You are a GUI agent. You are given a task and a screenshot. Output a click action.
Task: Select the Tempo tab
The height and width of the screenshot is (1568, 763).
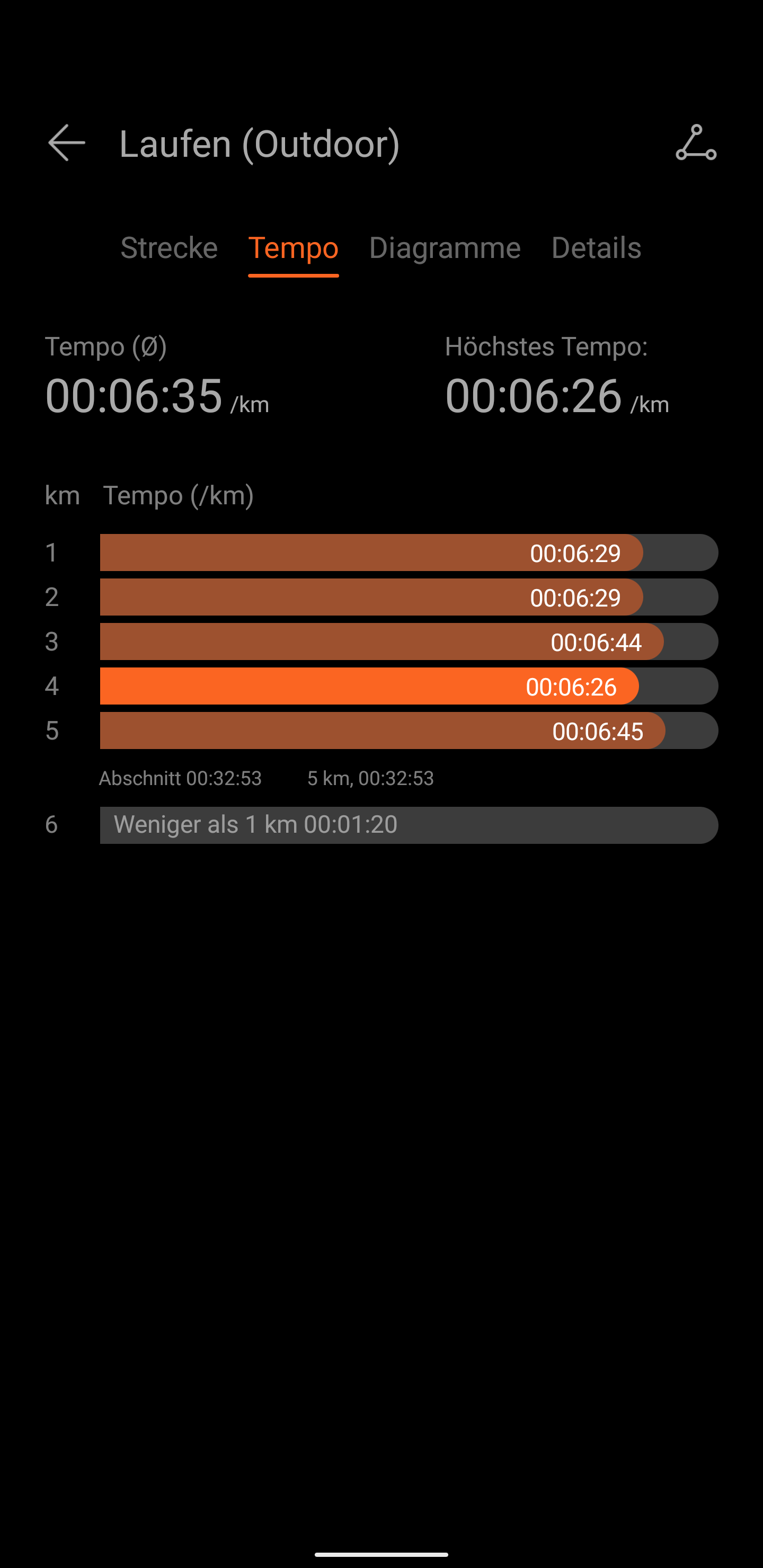293,248
